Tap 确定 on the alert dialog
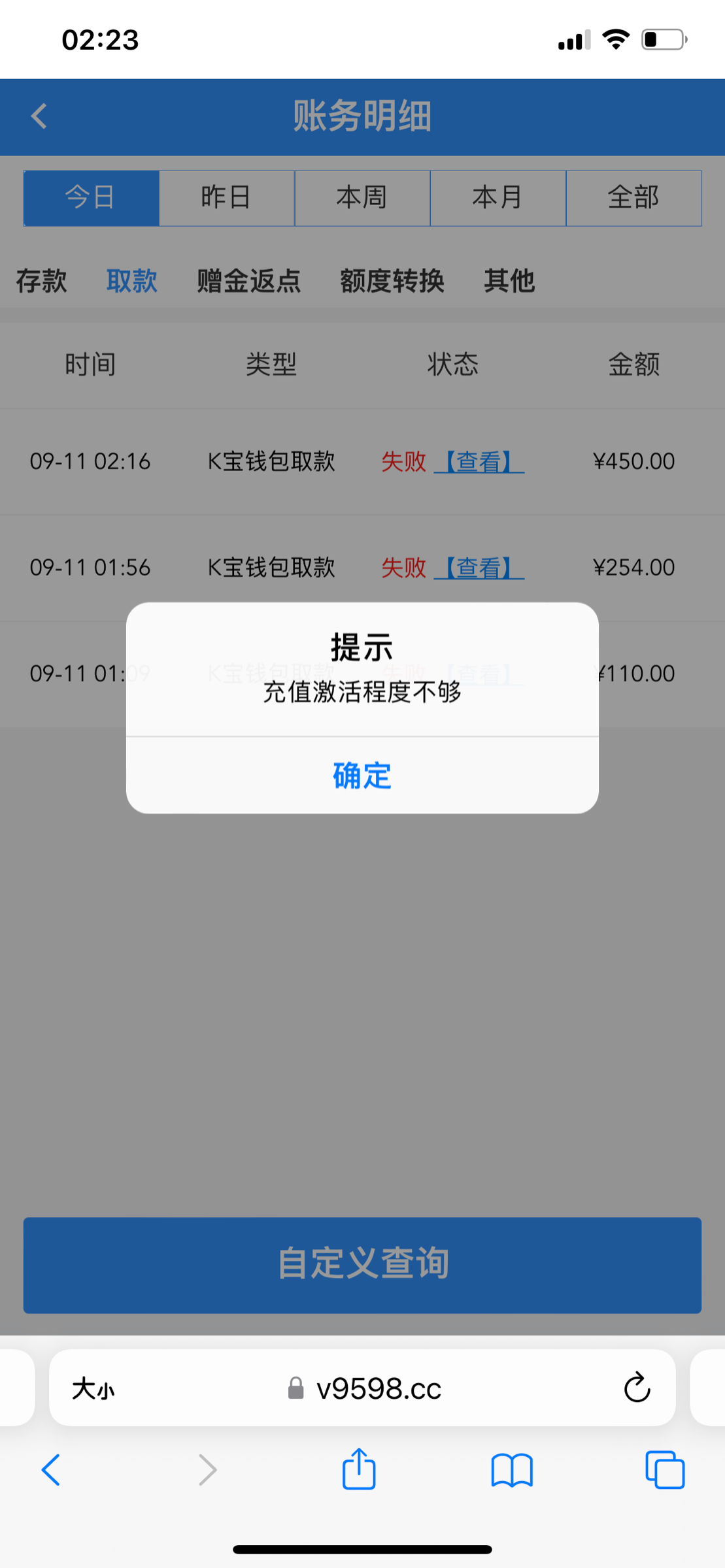The width and height of the screenshot is (725, 1568). [x=362, y=777]
